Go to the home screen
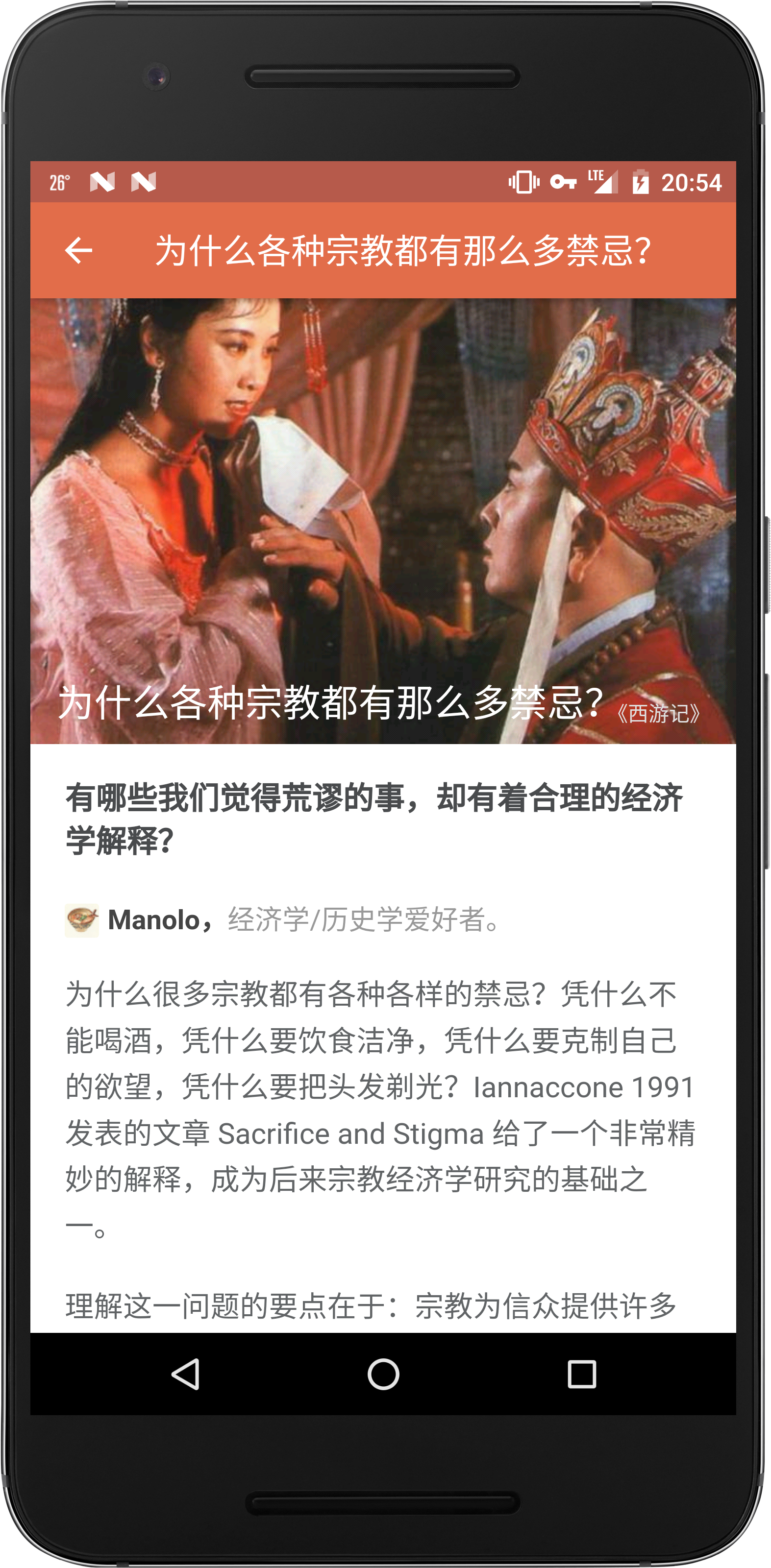The width and height of the screenshot is (771, 1568). pos(383,1374)
